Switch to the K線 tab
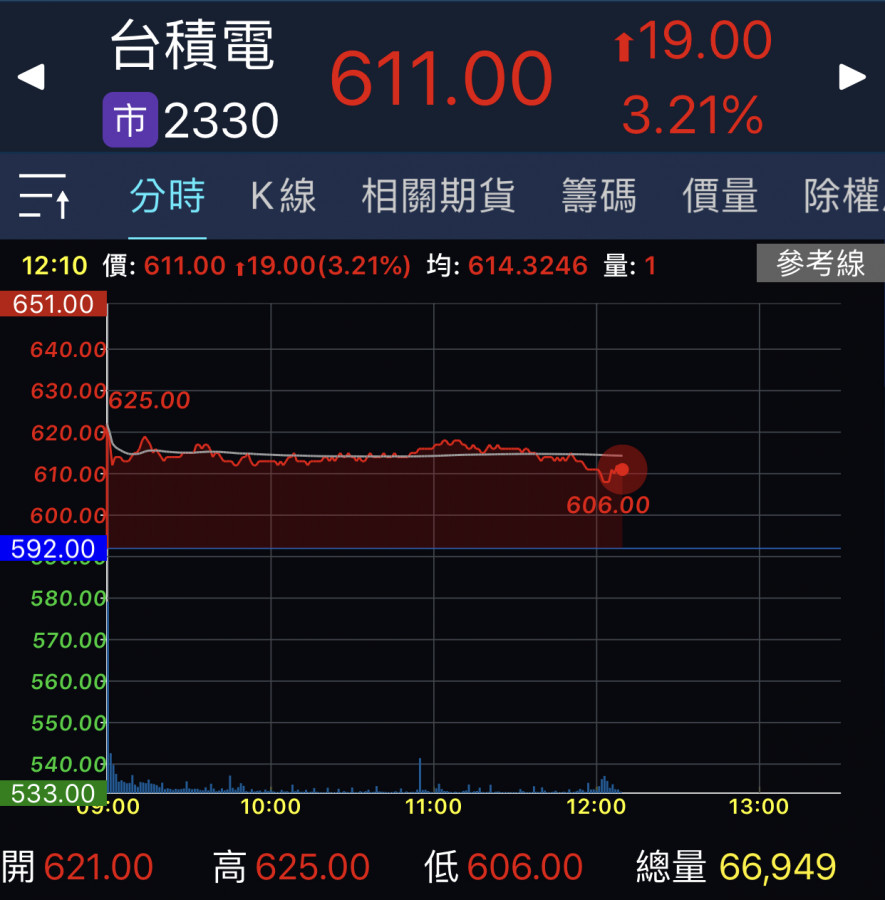885x900 pixels. tap(283, 196)
